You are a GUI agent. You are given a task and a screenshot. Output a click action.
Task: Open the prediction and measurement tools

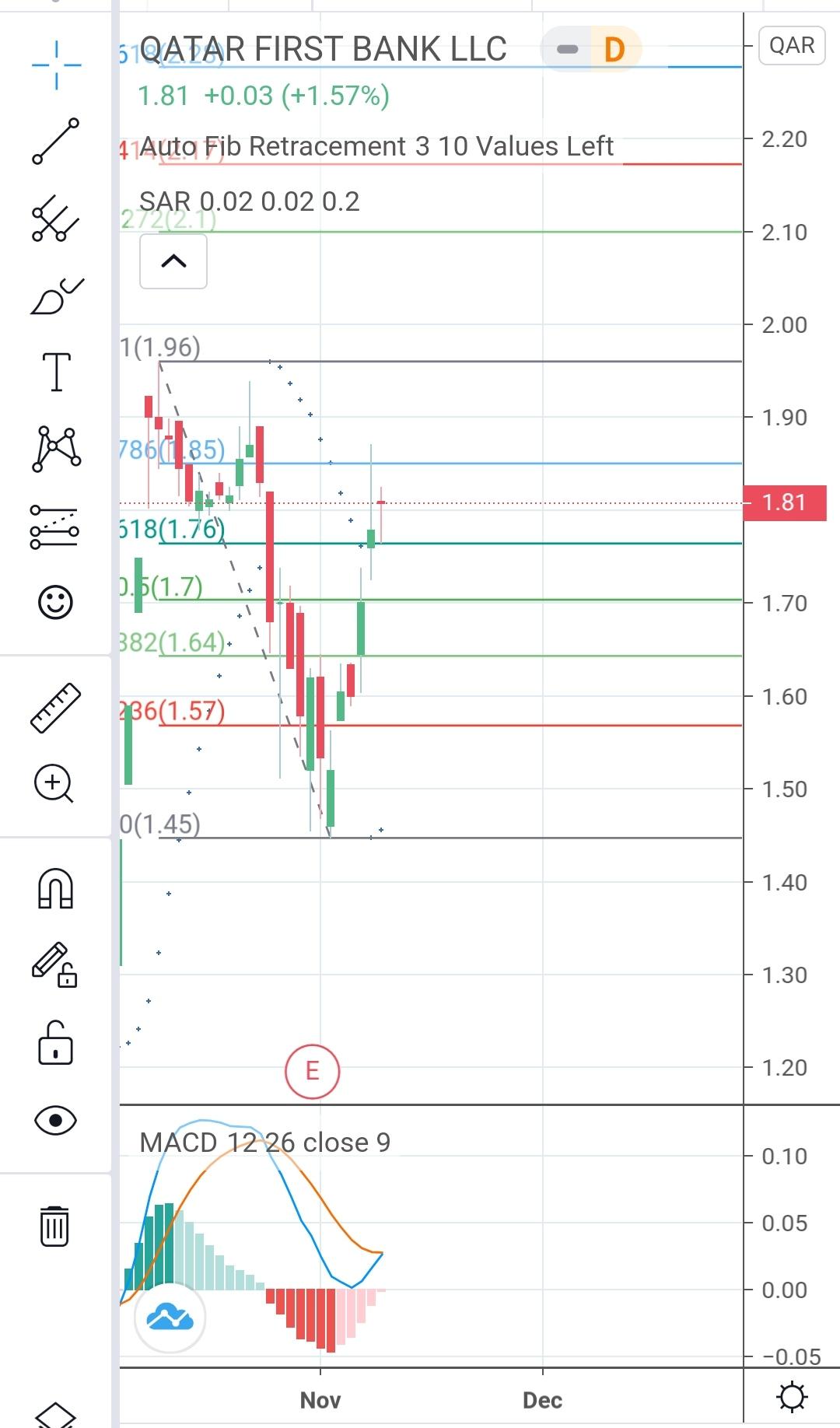point(54,527)
